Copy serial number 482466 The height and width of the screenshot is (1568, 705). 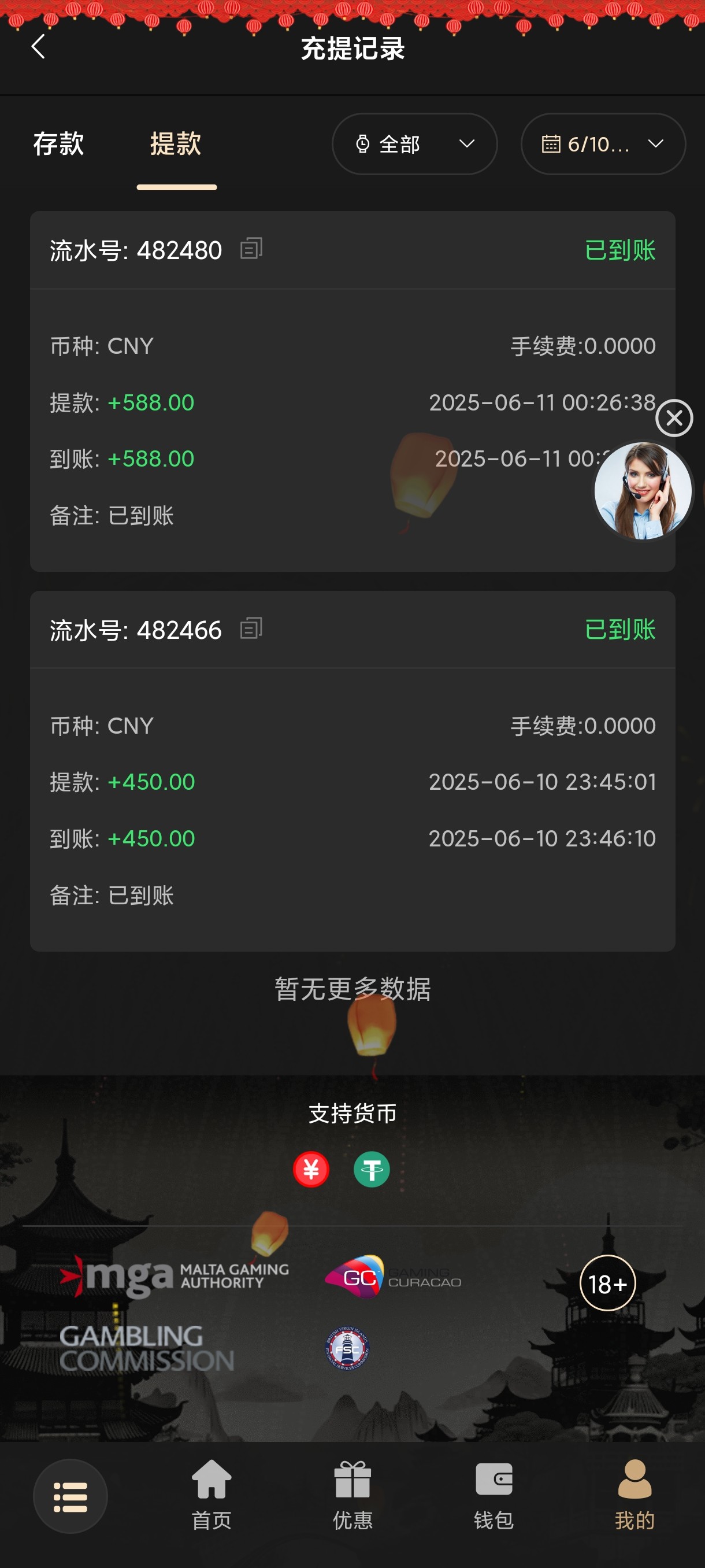[251, 628]
